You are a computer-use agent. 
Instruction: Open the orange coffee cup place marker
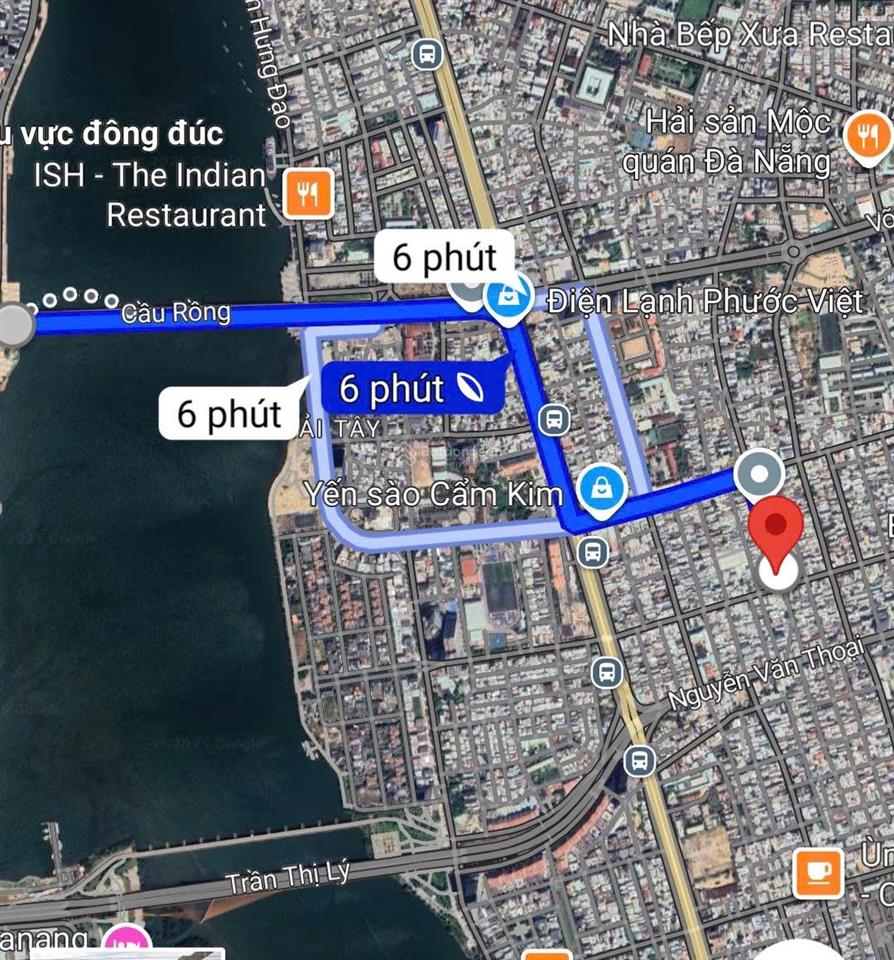[x=818, y=873]
